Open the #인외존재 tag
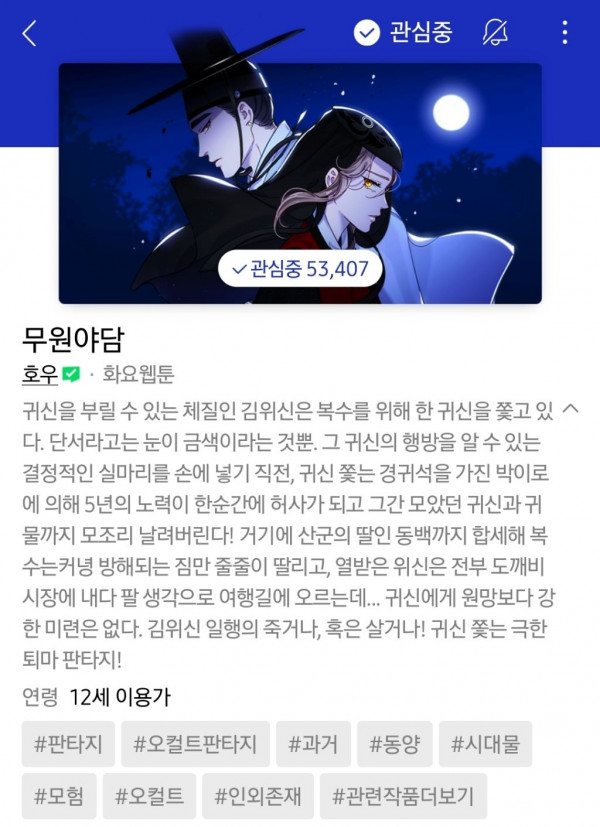The width and height of the screenshot is (600, 827). coord(258,797)
